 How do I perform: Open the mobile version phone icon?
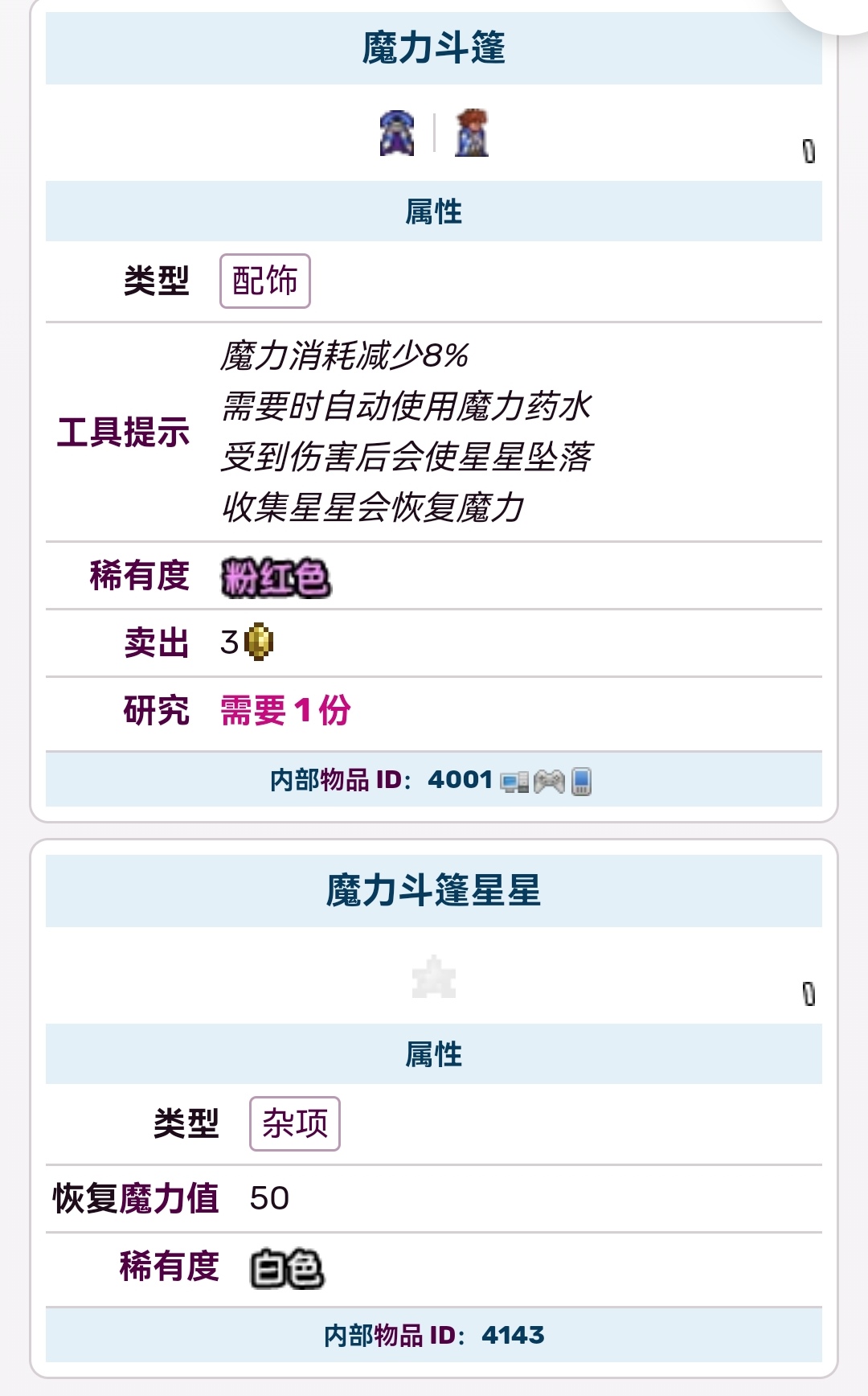pos(581,781)
